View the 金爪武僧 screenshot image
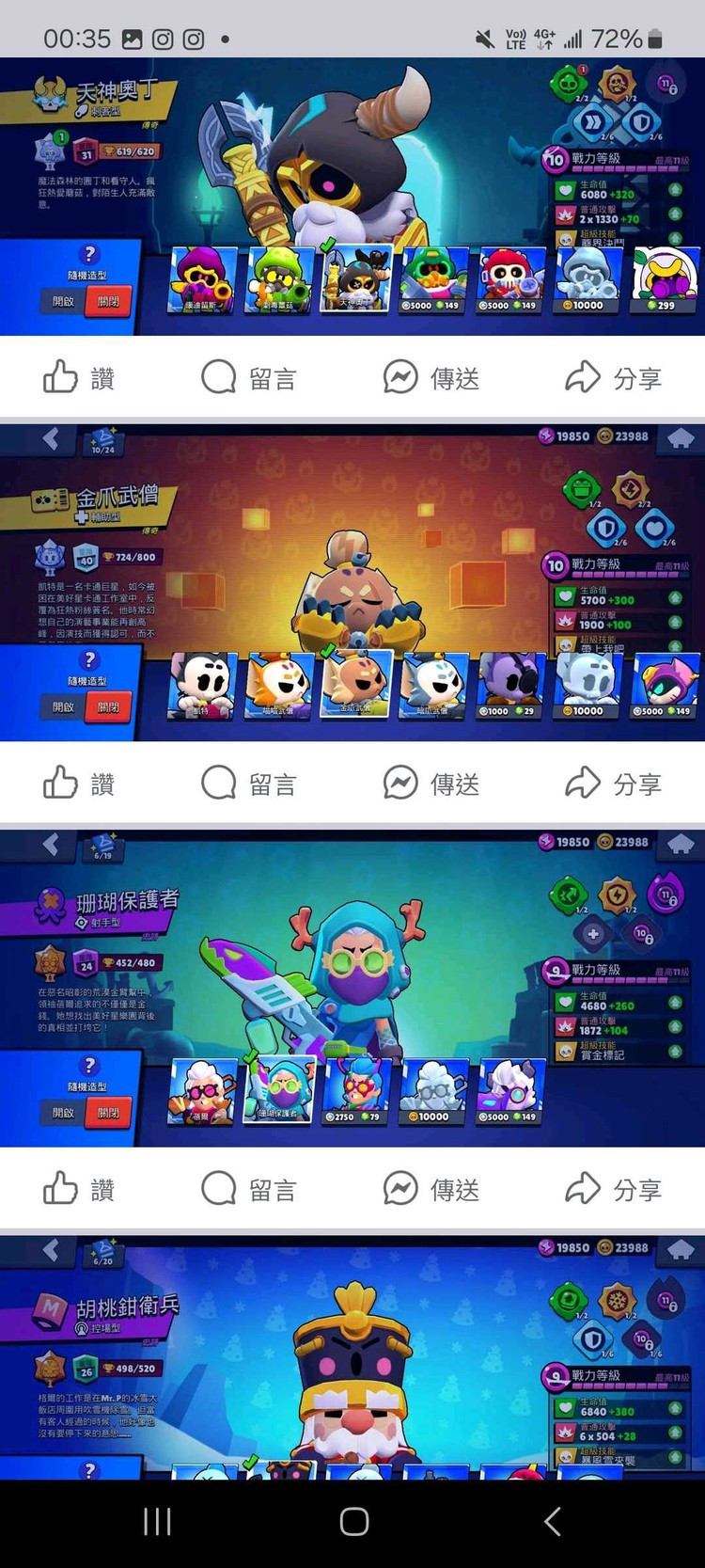Screen dimensions: 705x1568 click(352, 582)
